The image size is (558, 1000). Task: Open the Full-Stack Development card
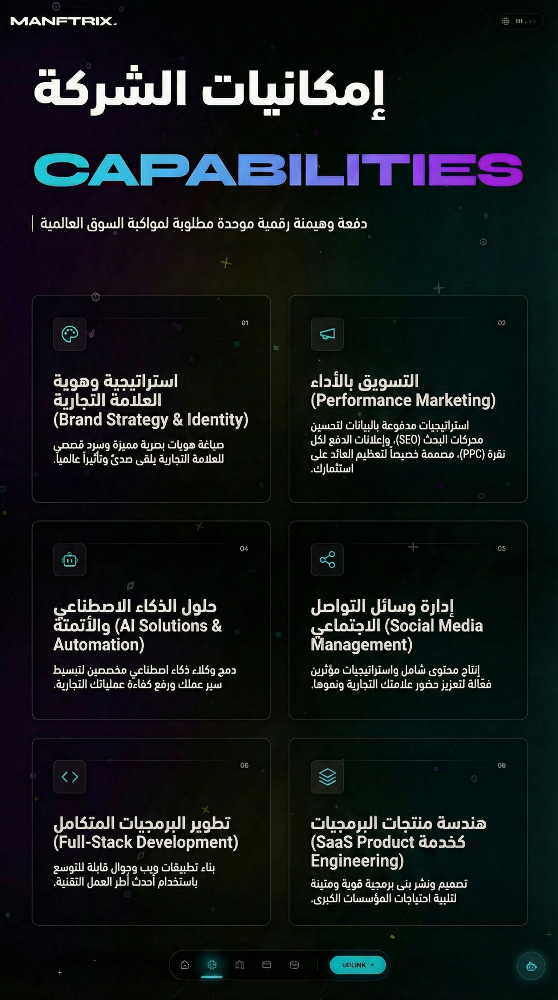point(151,832)
